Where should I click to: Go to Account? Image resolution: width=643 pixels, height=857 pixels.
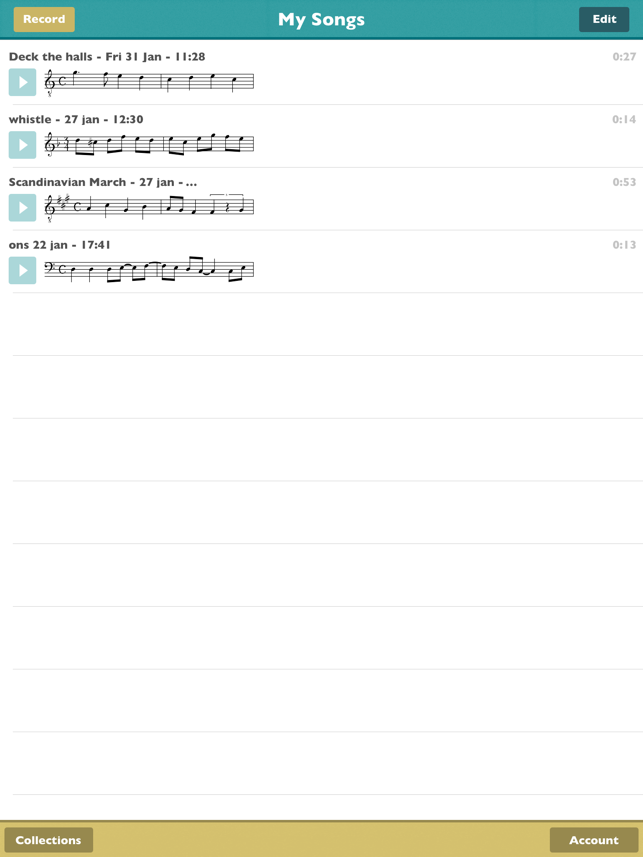click(593, 840)
